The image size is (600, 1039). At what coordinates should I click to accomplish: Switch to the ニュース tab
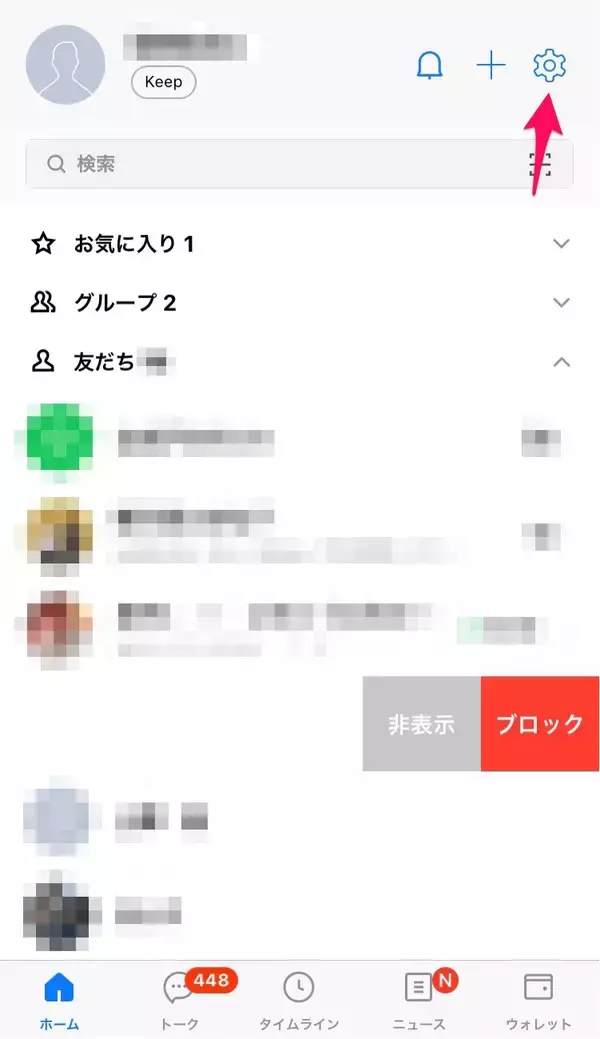point(419,1000)
